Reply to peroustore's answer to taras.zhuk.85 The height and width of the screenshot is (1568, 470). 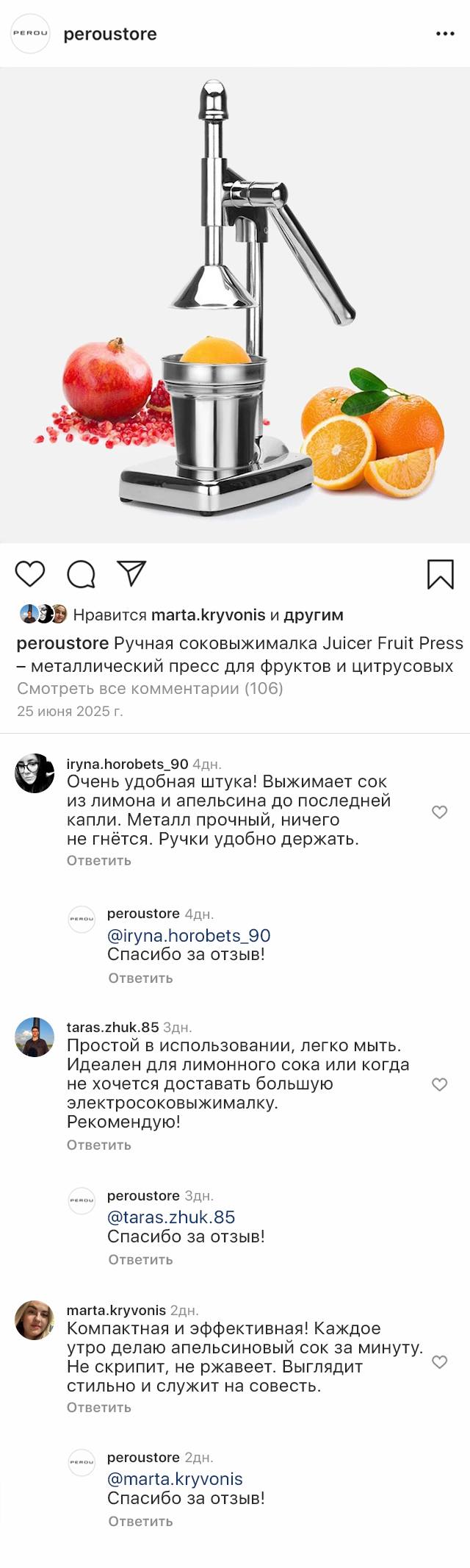140,1259
